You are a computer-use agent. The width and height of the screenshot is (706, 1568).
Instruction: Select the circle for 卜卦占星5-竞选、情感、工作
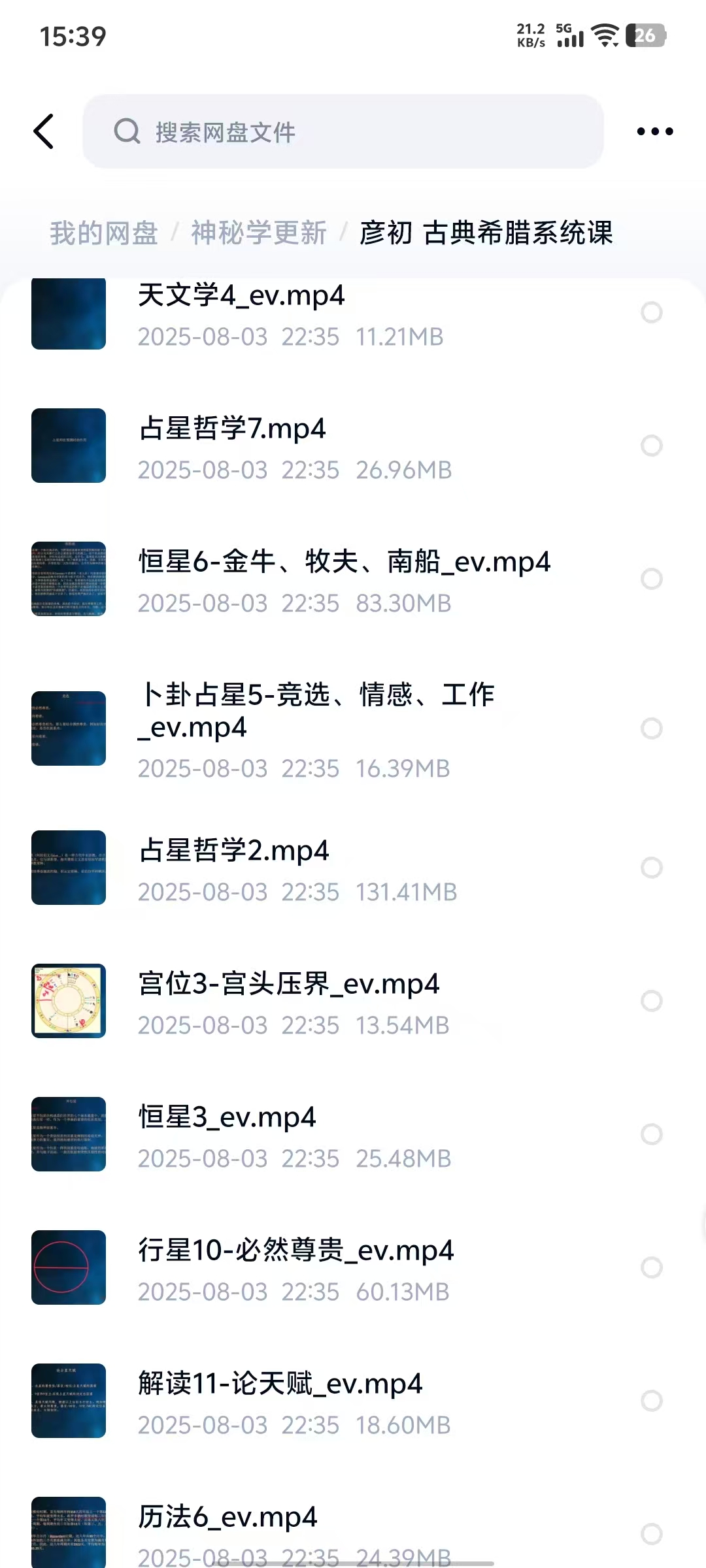pos(651,728)
